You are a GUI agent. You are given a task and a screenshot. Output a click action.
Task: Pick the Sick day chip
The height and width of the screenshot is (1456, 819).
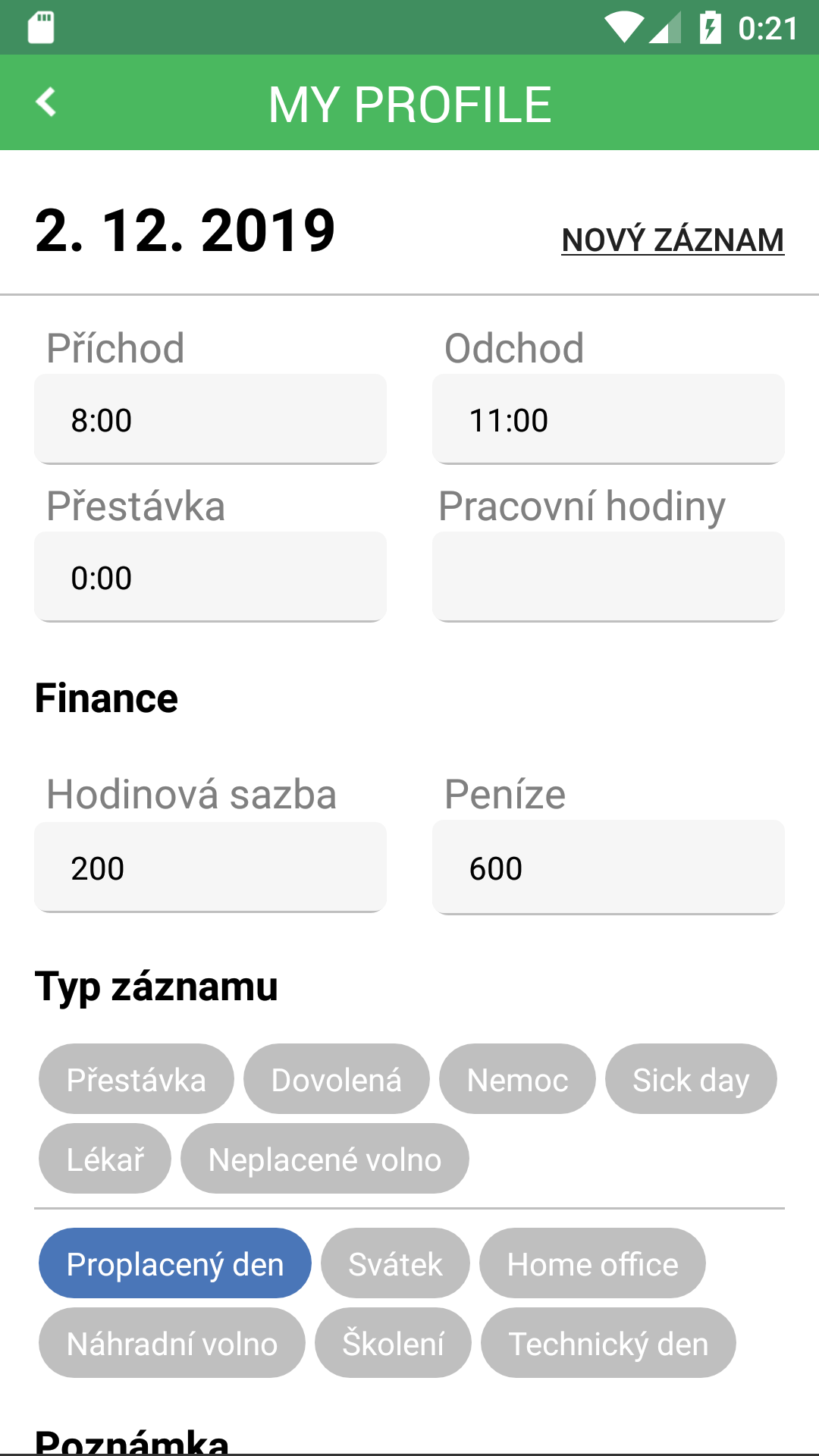coord(690,1079)
